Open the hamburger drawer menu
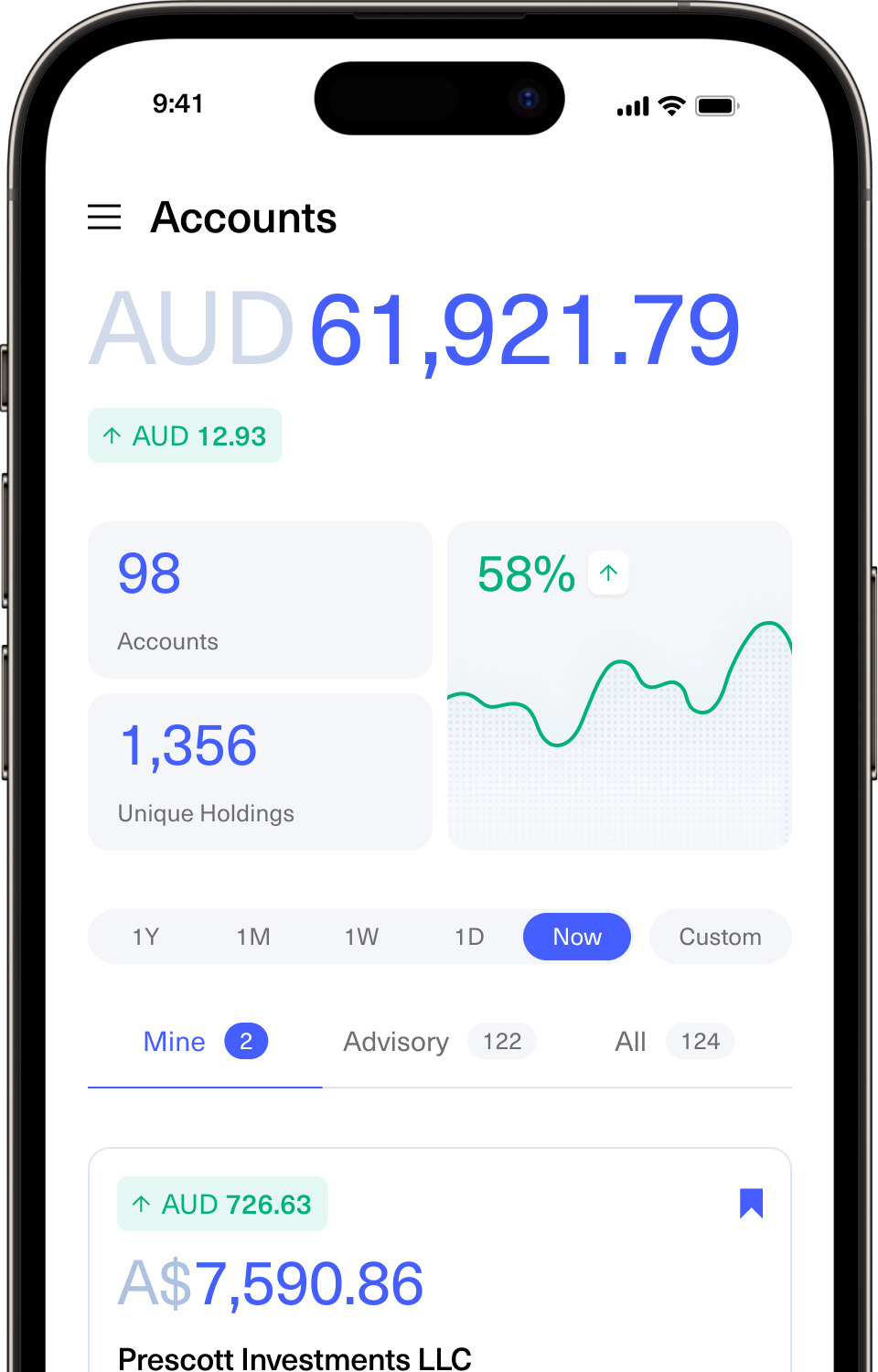 click(104, 217)
